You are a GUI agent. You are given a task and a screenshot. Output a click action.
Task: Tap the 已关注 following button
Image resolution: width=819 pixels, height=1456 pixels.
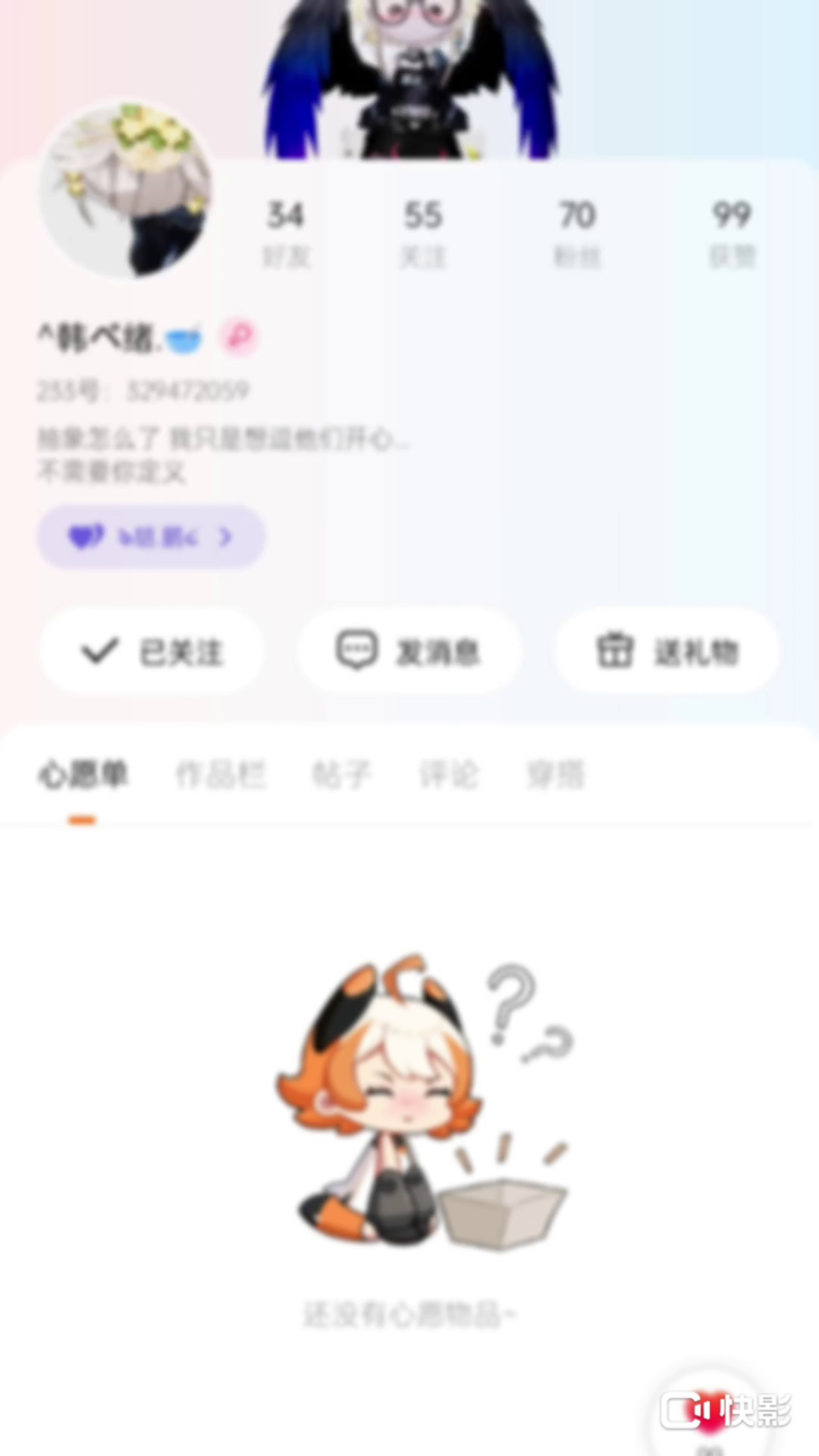point(152,651)
